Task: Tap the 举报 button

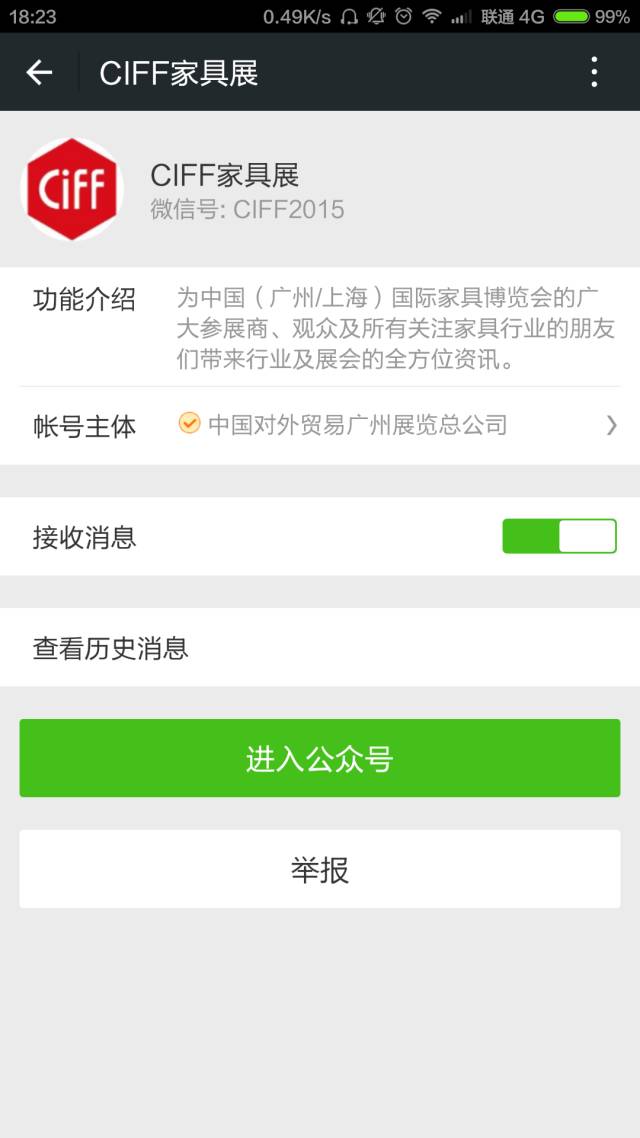Action: 320,869
